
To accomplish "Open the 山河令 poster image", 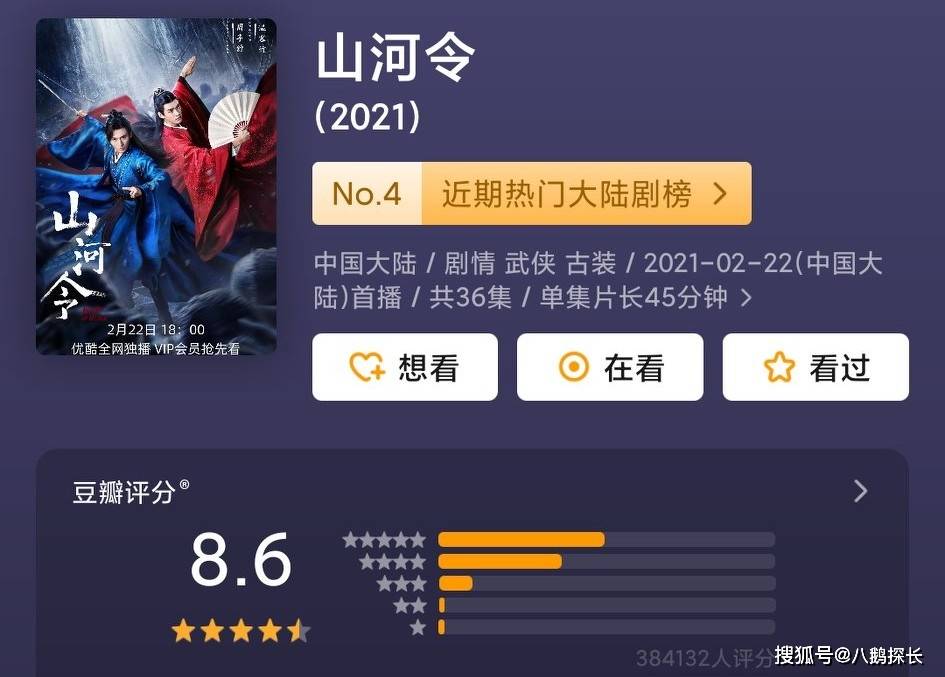I will (x=156, y=187).
